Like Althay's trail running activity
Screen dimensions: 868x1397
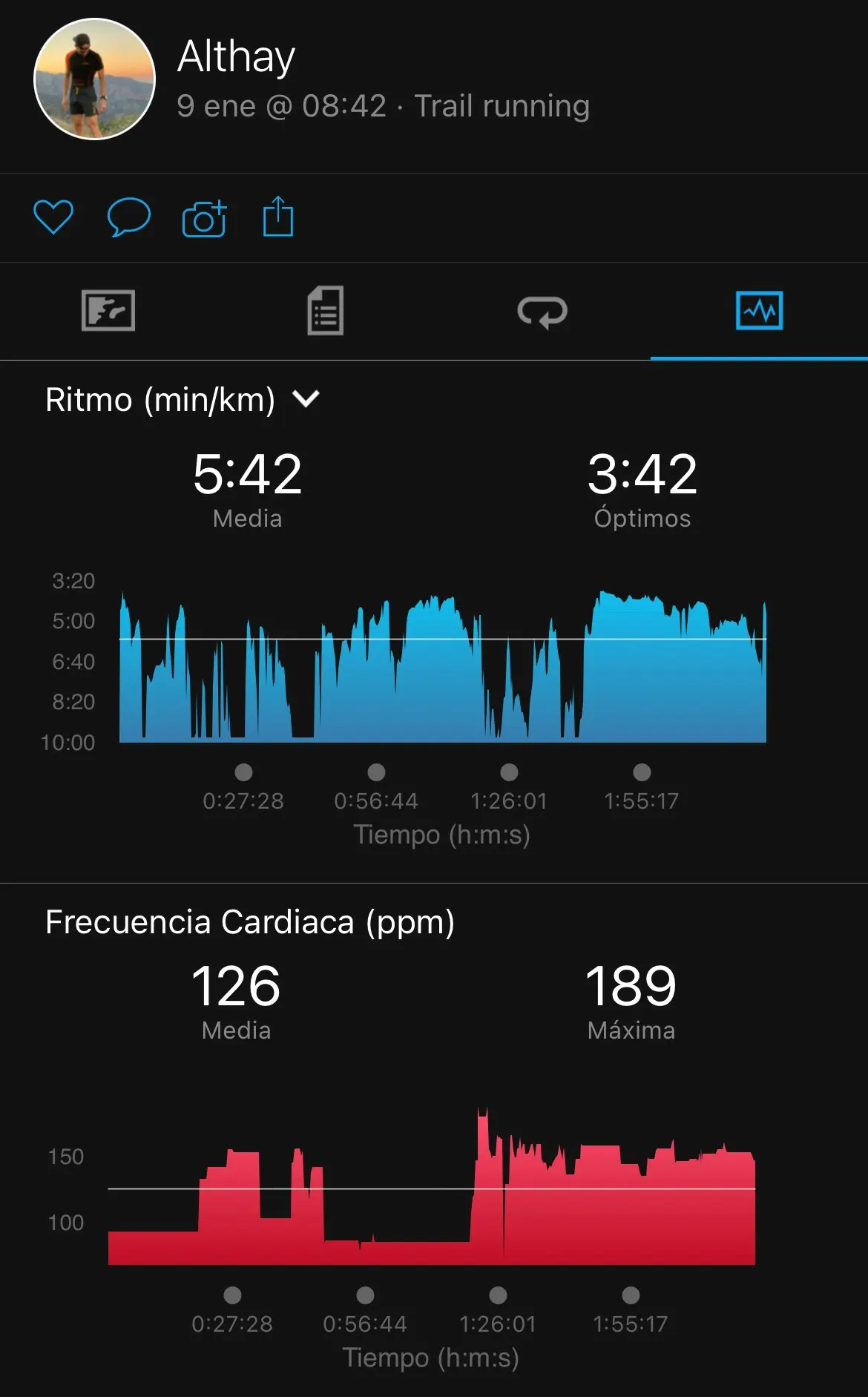pyautogui.click(x=53, y=217)
